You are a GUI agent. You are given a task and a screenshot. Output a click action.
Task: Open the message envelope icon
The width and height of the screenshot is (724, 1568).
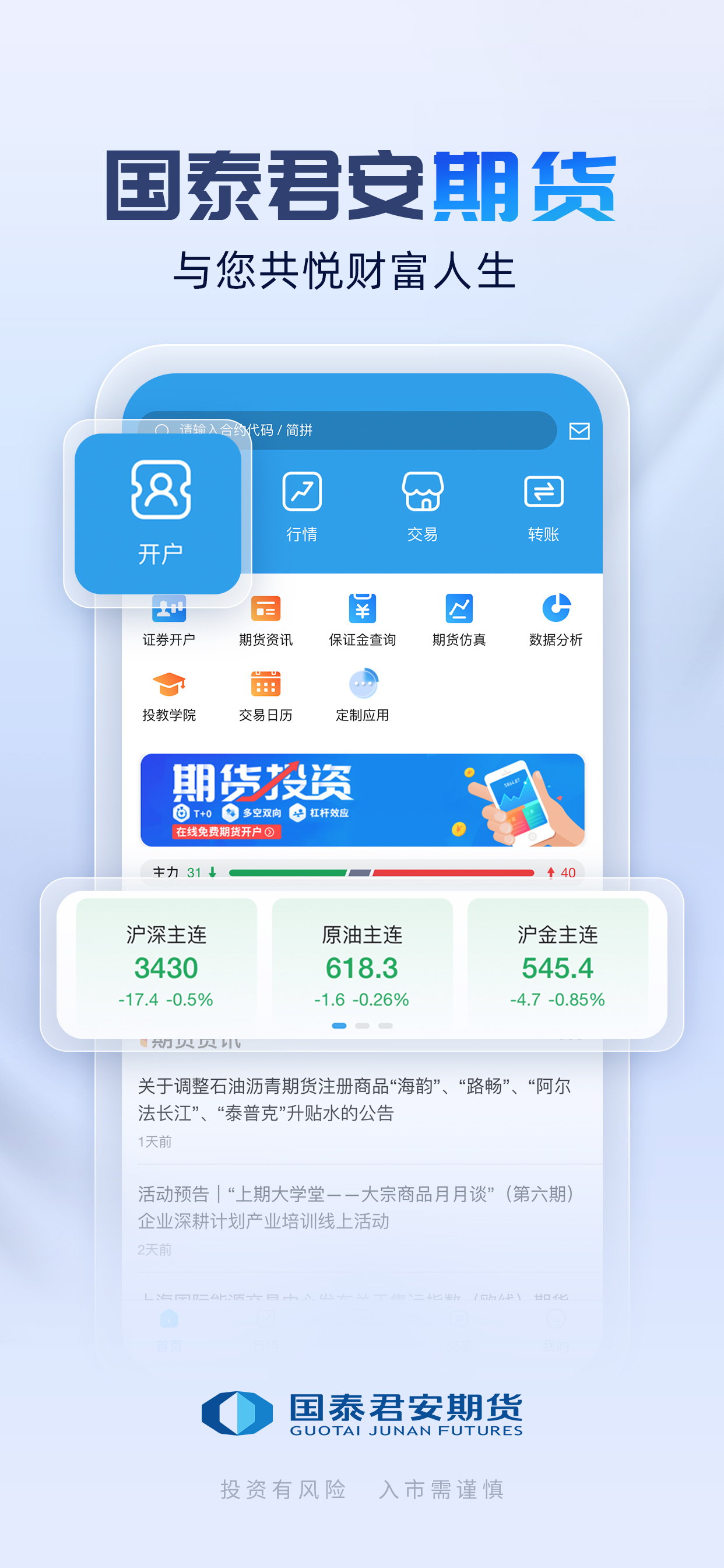tap(579, 431)
